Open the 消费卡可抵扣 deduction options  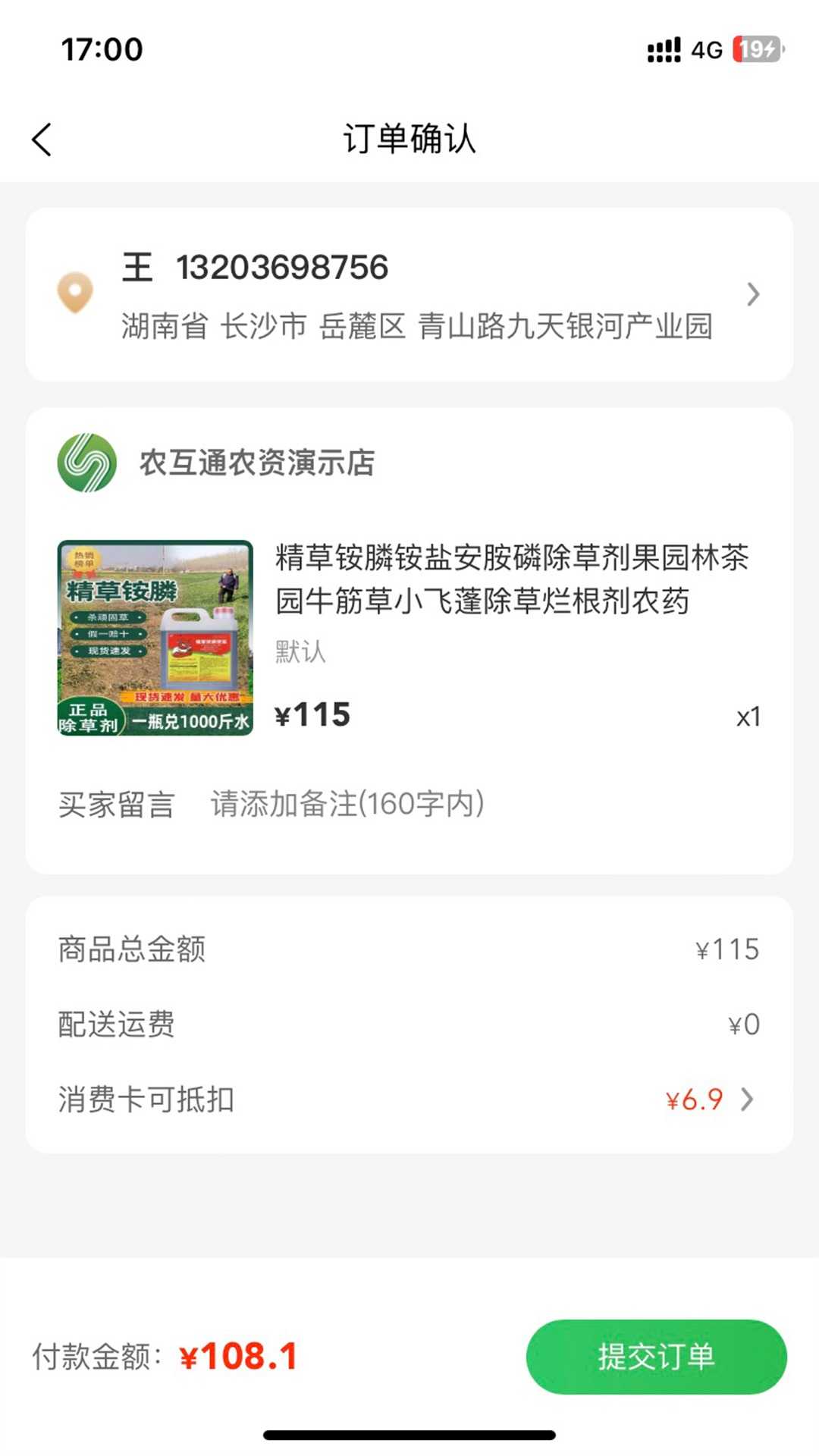click(x=709, y=1100)
